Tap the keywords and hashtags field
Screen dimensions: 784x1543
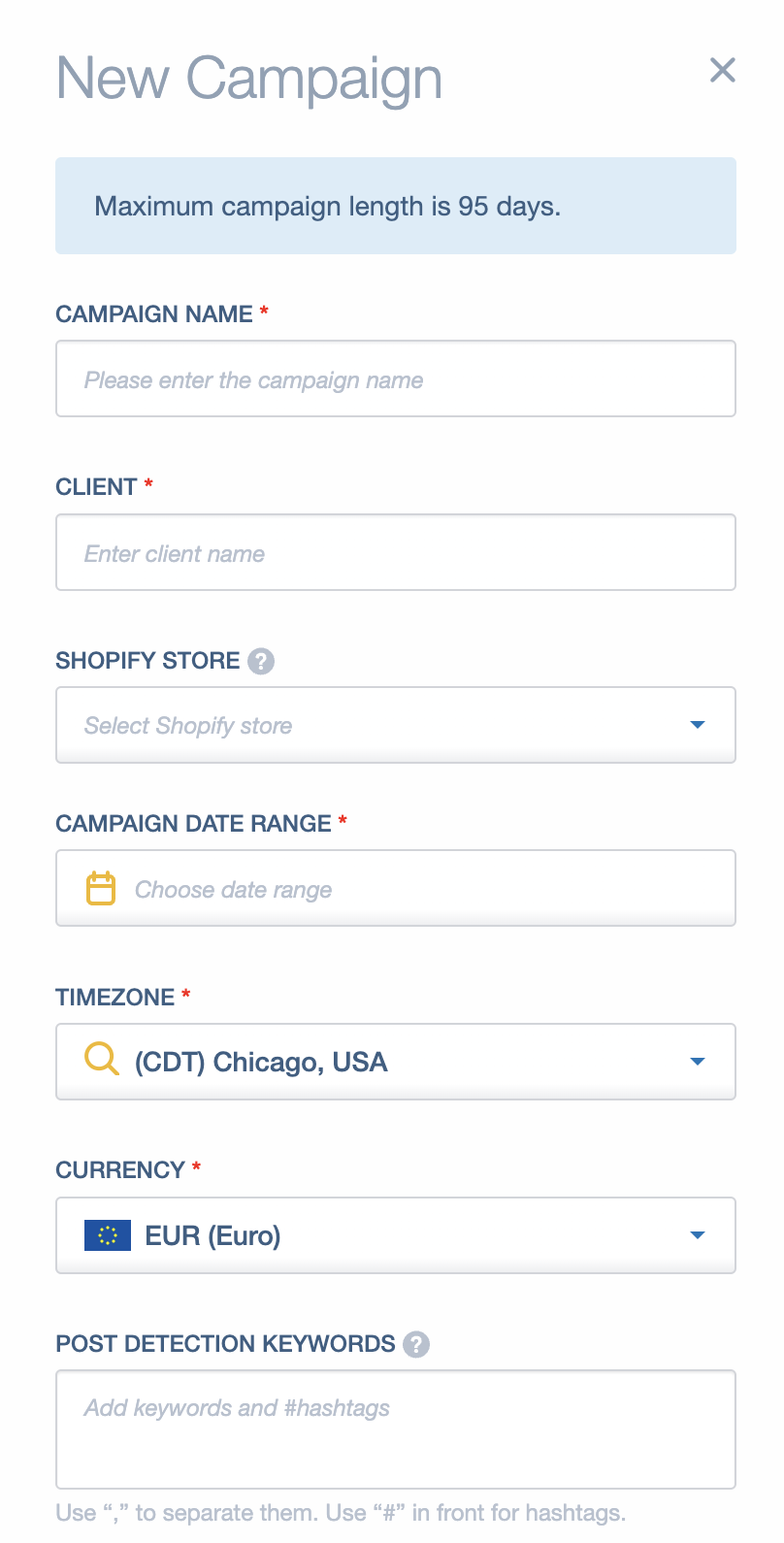396,1429
